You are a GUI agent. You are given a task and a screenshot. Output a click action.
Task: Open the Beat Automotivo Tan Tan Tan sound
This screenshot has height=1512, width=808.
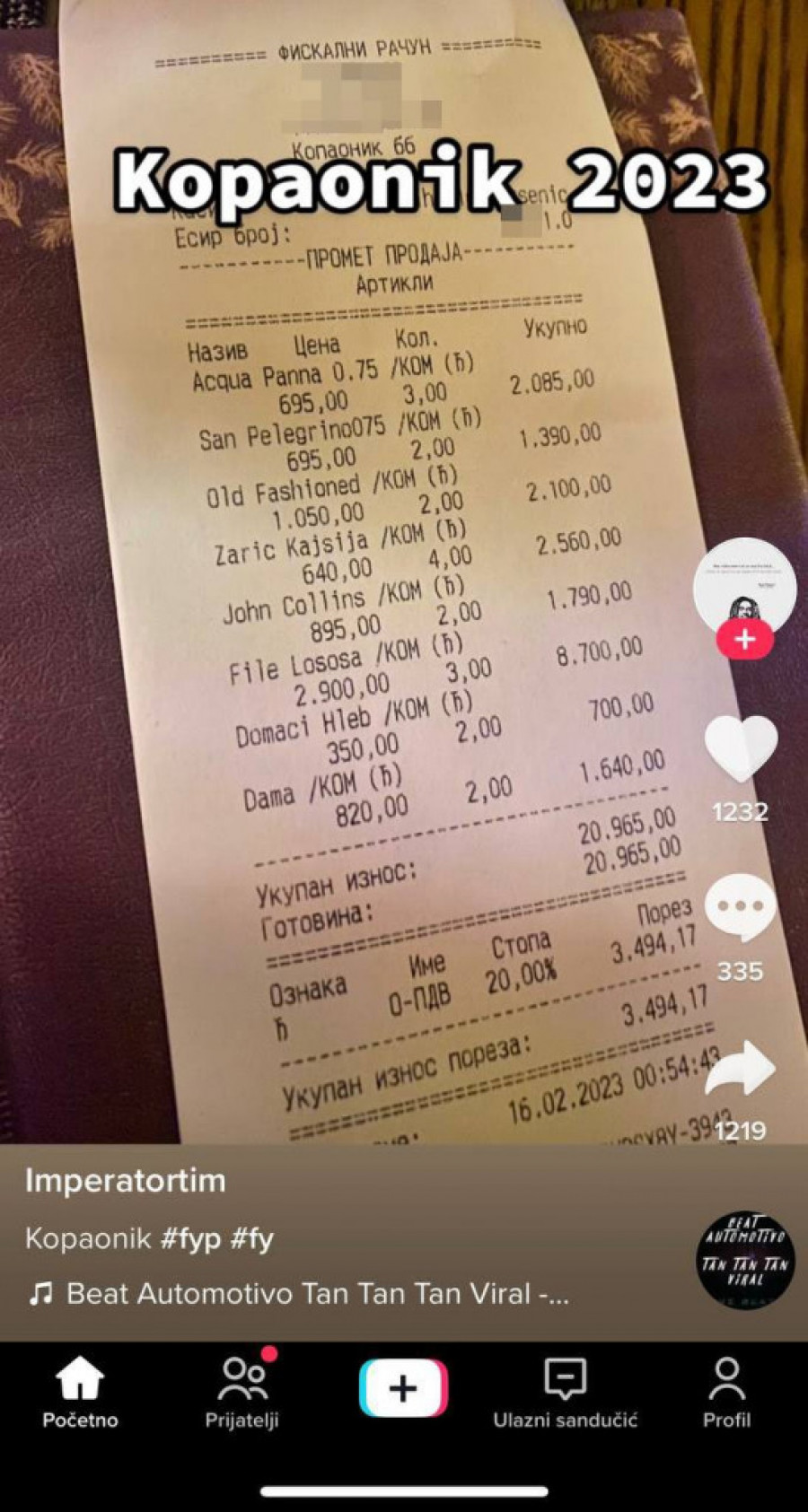pyautogui.click(x=316, y=1294)
